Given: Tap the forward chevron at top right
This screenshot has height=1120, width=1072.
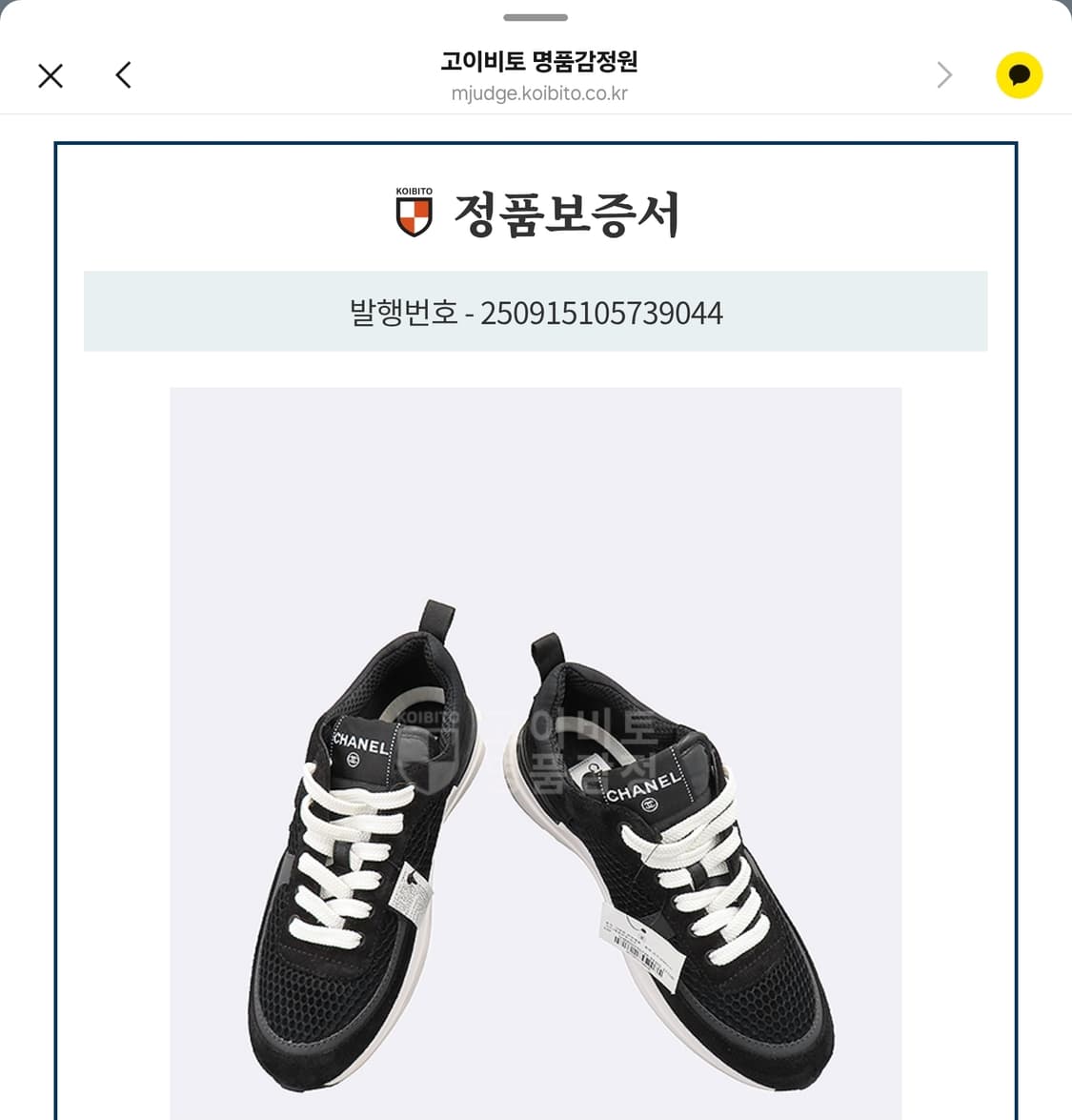Looking at the screenshot, I should point(943,74).
